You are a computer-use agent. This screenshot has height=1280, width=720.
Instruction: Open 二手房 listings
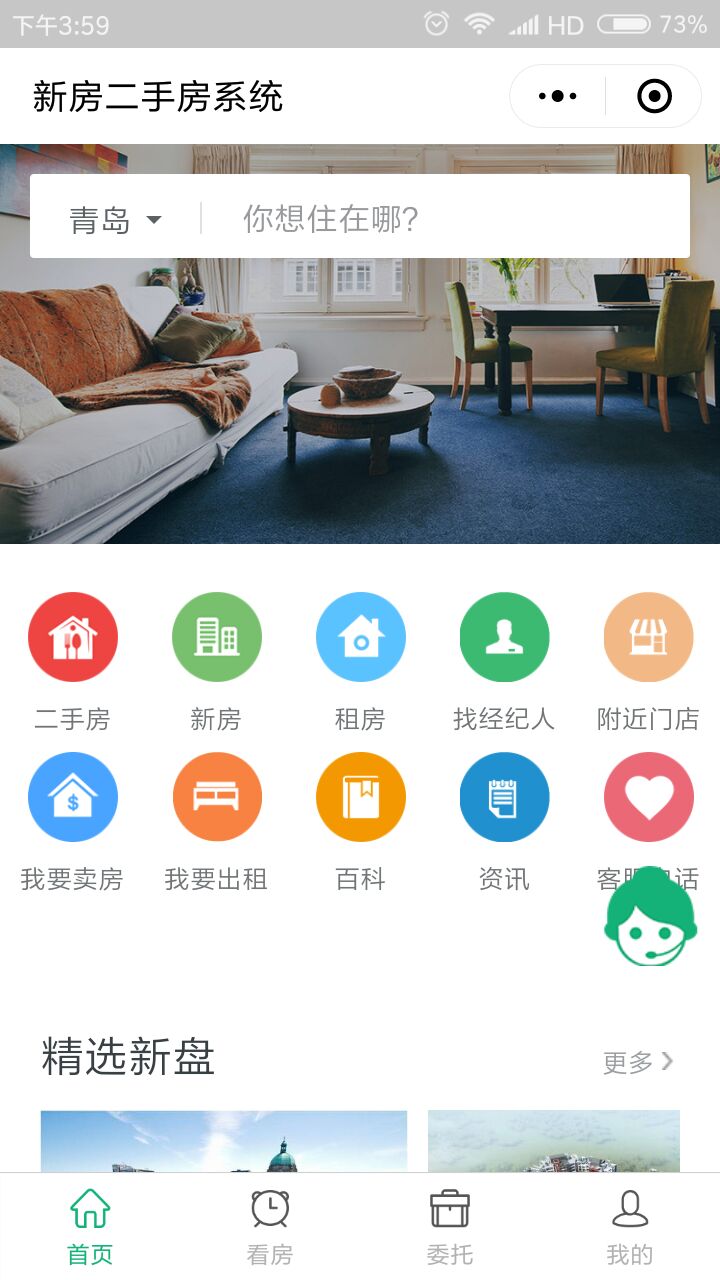(72, 638)
